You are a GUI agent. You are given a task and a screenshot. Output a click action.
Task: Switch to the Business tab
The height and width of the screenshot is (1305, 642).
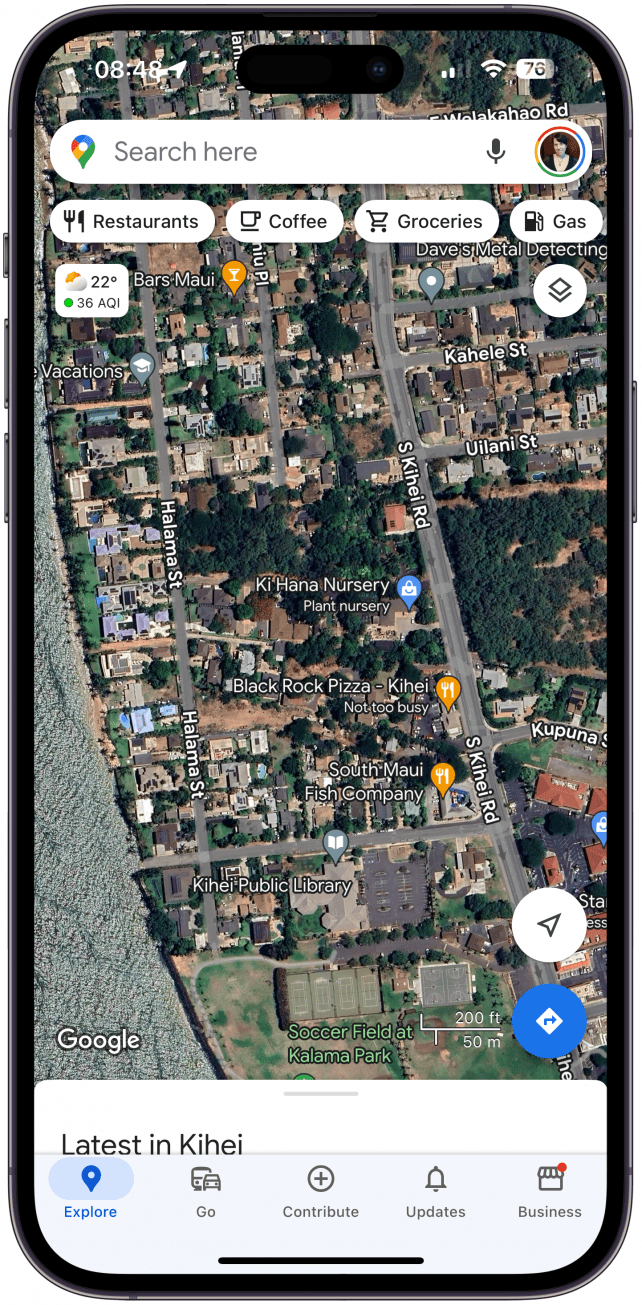[549, 1192]
